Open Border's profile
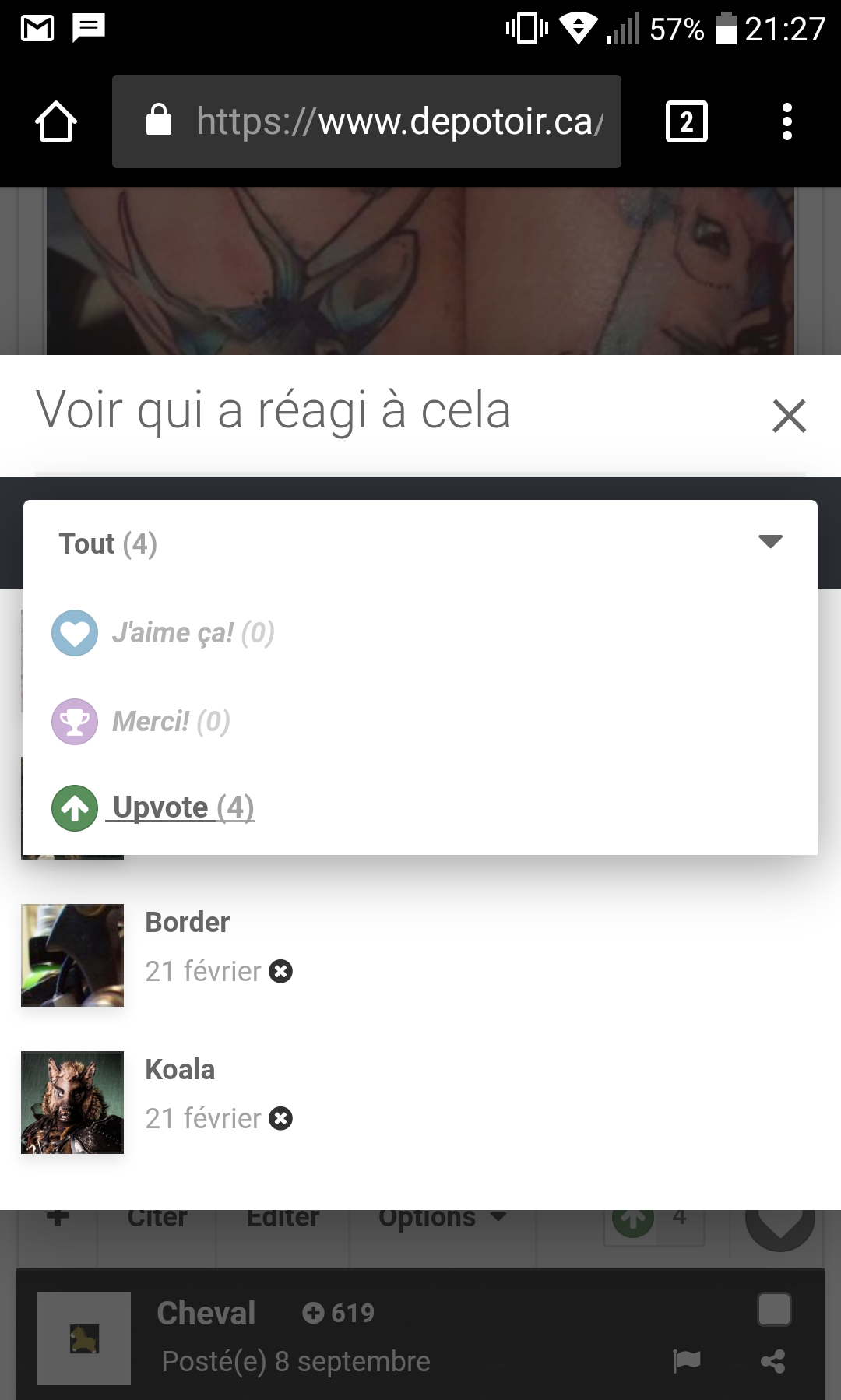 pyautogui.click(x=187, y=922)
